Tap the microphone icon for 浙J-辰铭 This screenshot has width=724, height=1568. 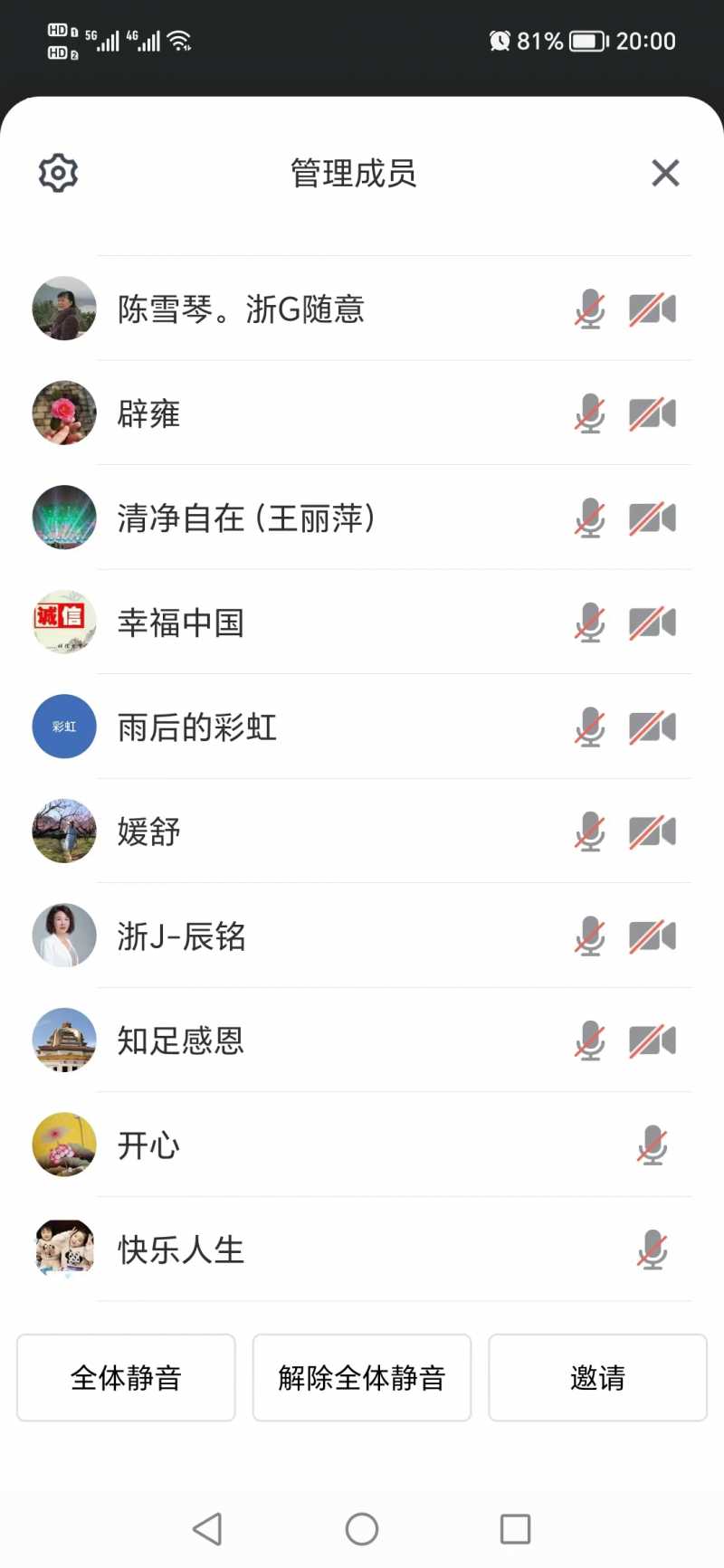590,936
